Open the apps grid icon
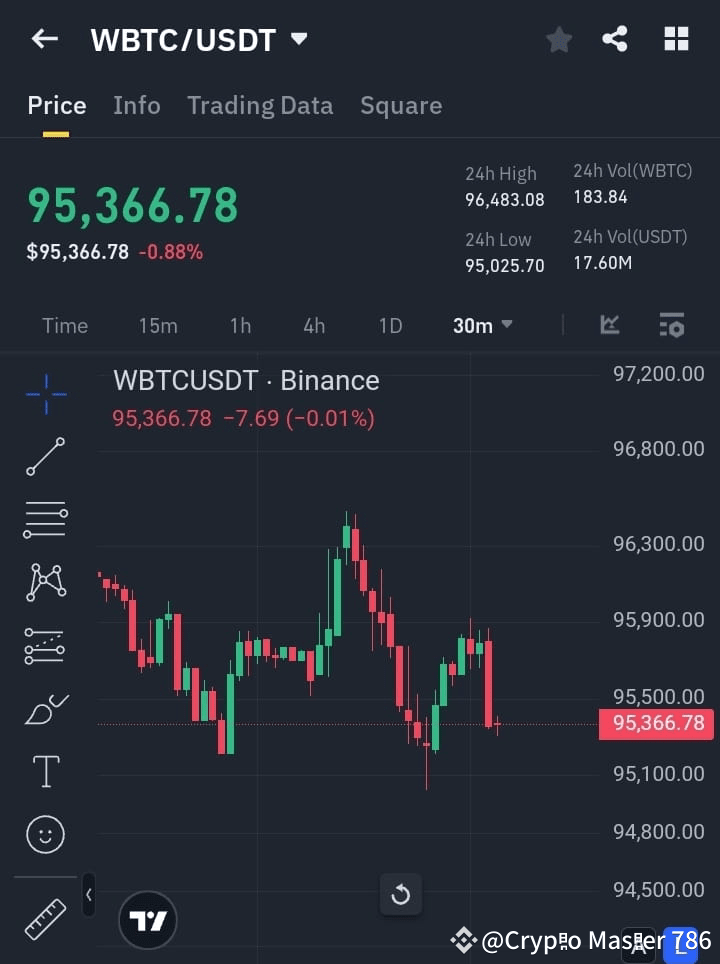Viewport: 720px width, 964px height. (x=676, y=39)
